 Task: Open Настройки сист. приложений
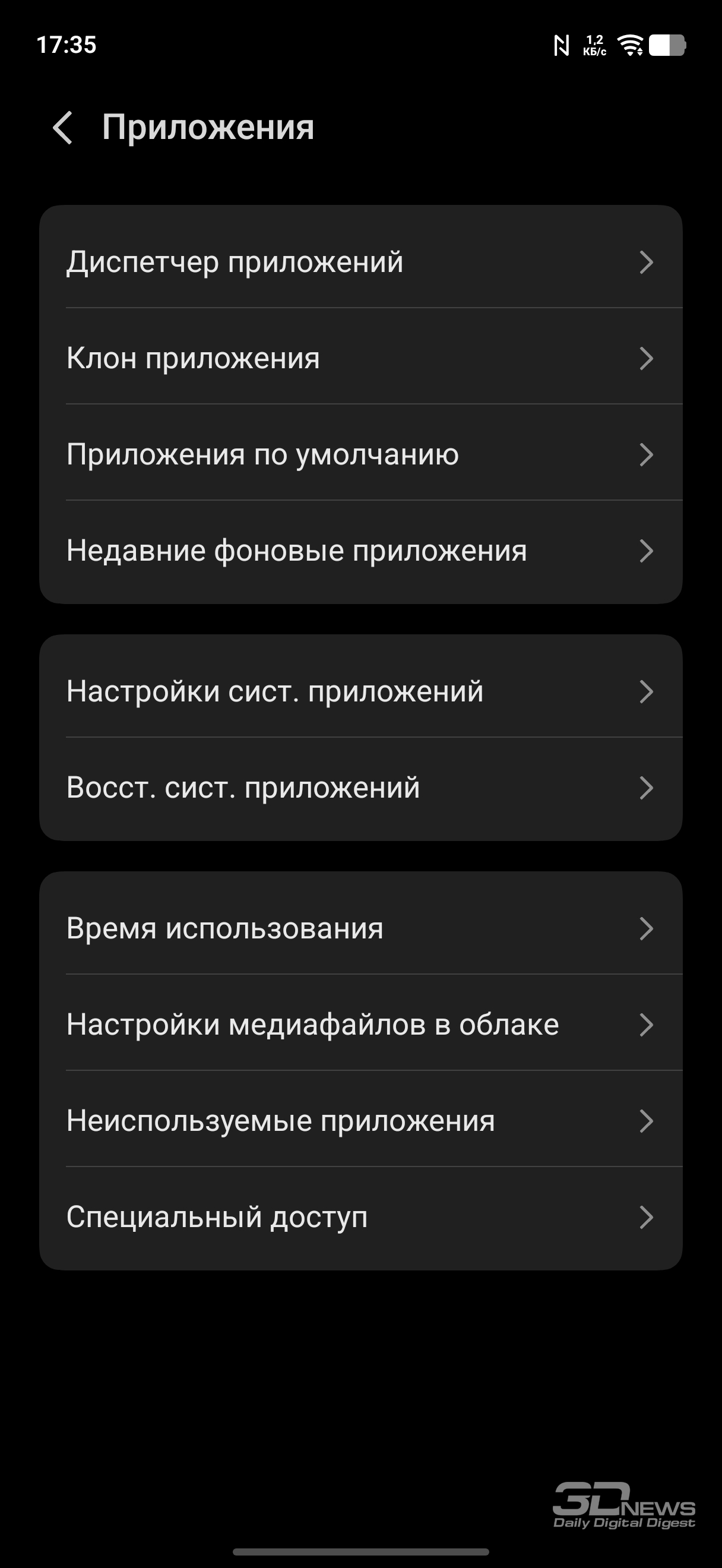(360, 691)
